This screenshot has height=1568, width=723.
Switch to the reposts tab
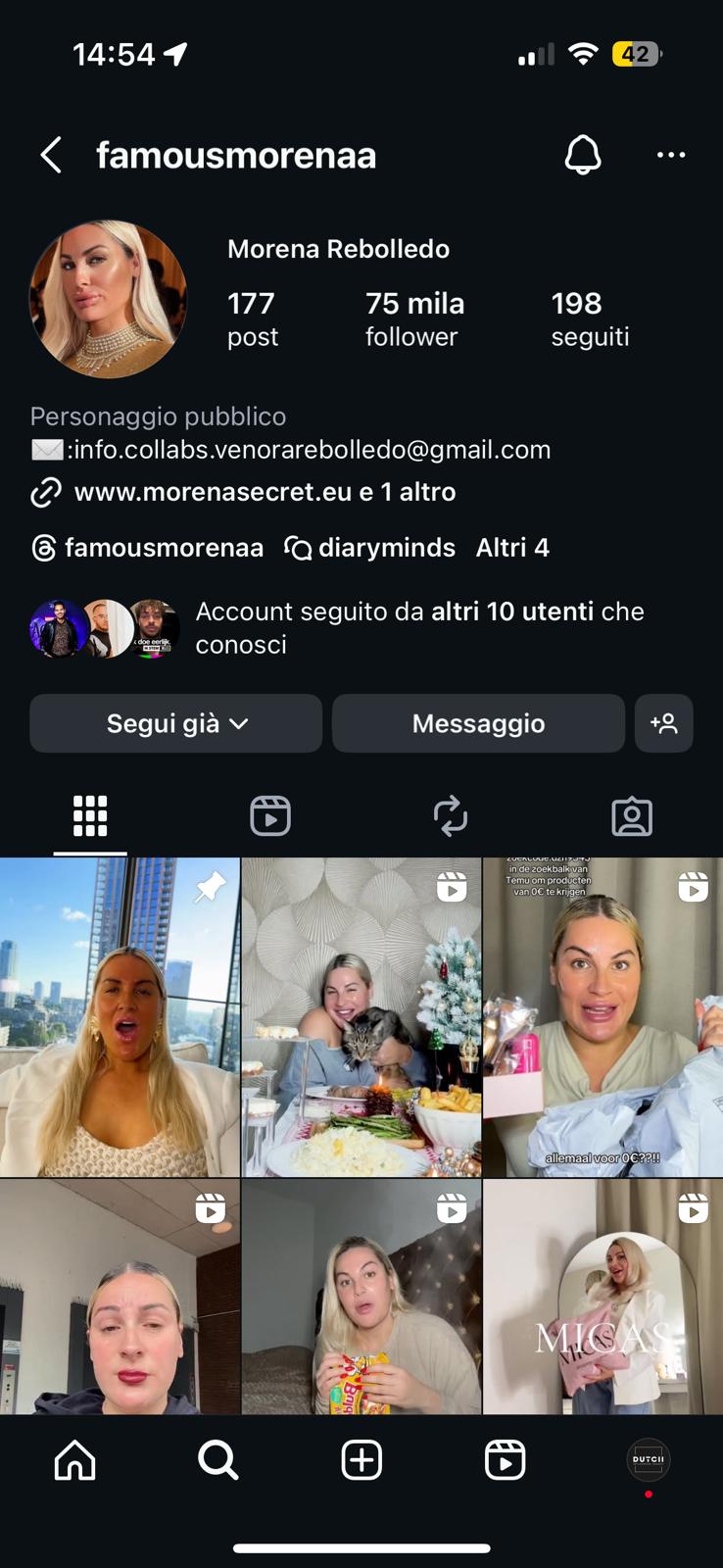click(x=451, y=815)
